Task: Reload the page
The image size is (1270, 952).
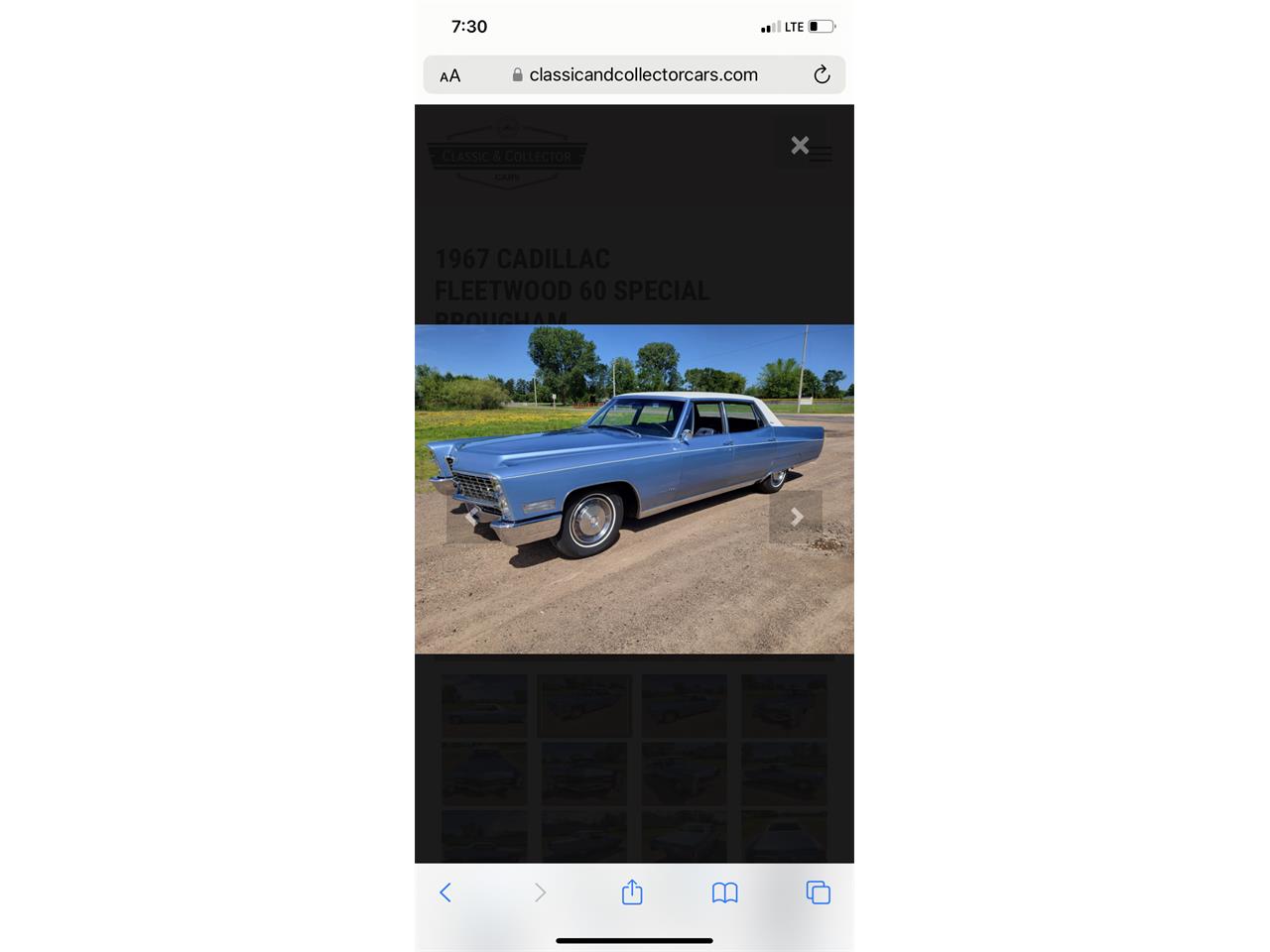Action: coord(822,75)
